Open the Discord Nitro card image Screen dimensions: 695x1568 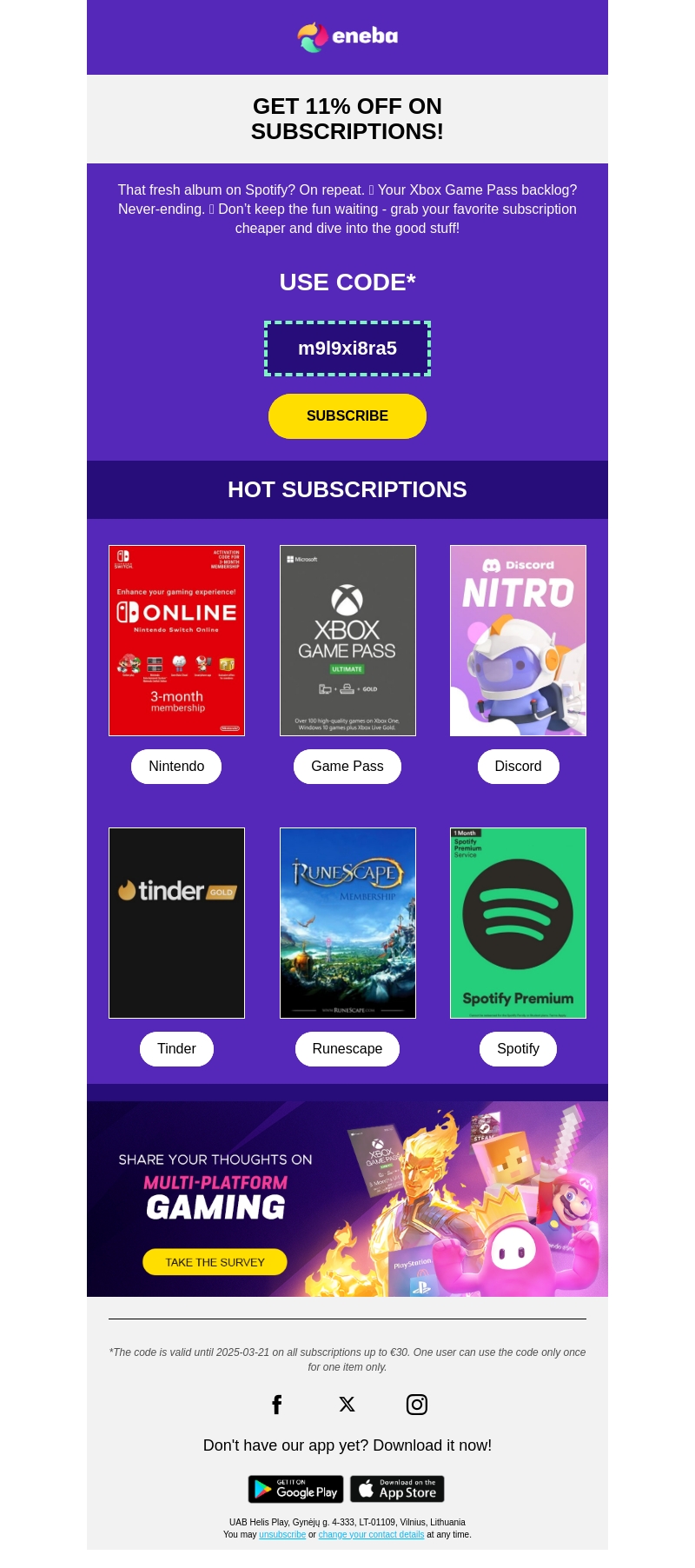click(518, 641)
